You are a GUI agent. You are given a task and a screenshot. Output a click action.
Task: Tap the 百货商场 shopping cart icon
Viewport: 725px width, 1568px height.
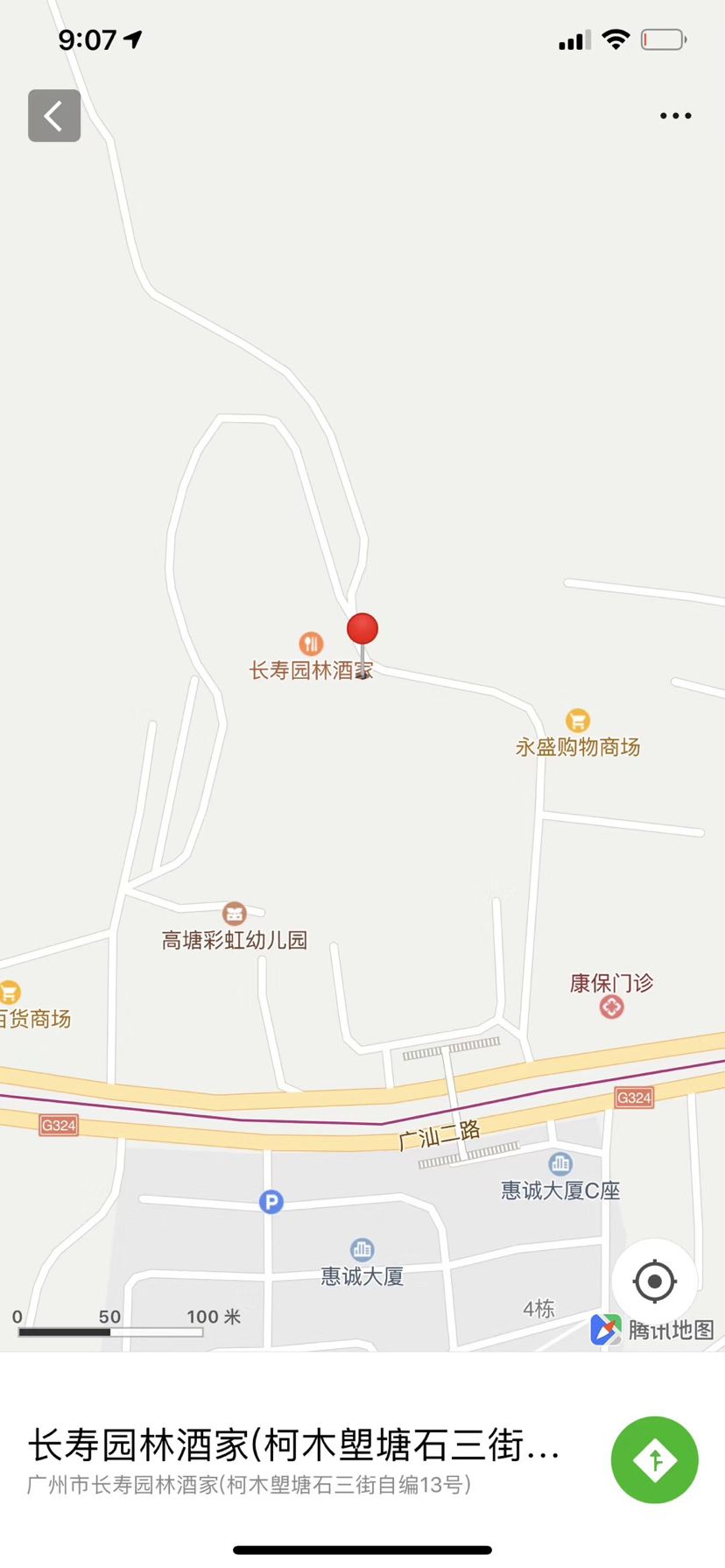(9, 993)
